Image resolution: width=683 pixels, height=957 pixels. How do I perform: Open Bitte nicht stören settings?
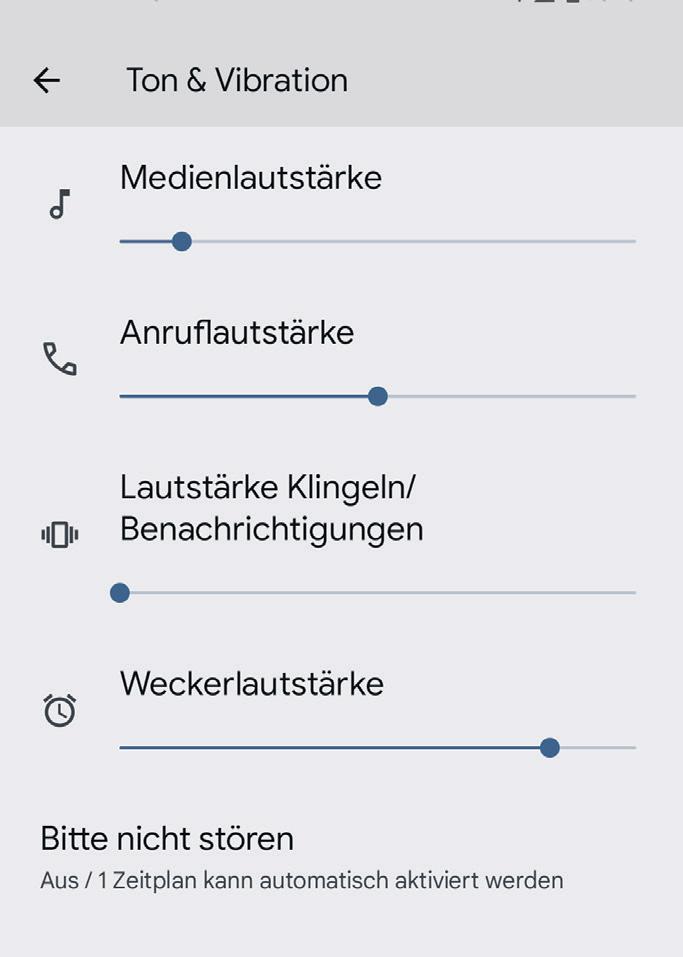[x=300, y=857]
